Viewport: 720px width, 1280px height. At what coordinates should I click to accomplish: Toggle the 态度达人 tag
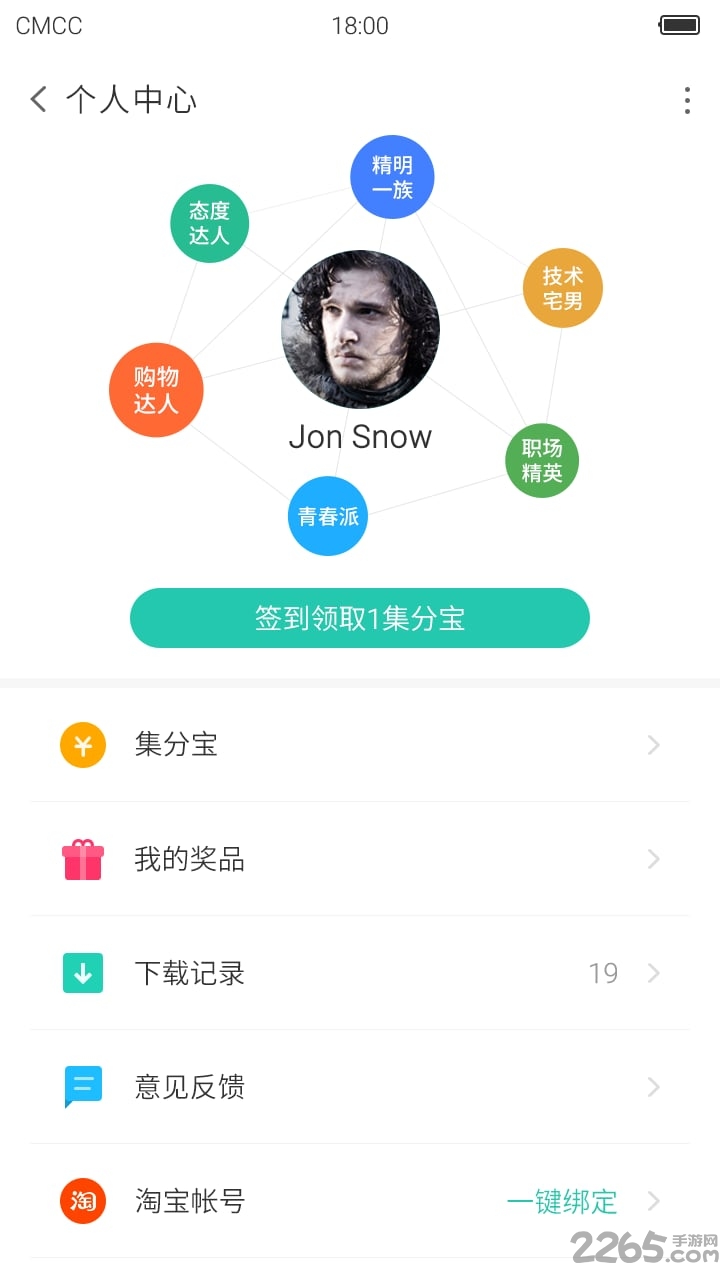point(209,222)
